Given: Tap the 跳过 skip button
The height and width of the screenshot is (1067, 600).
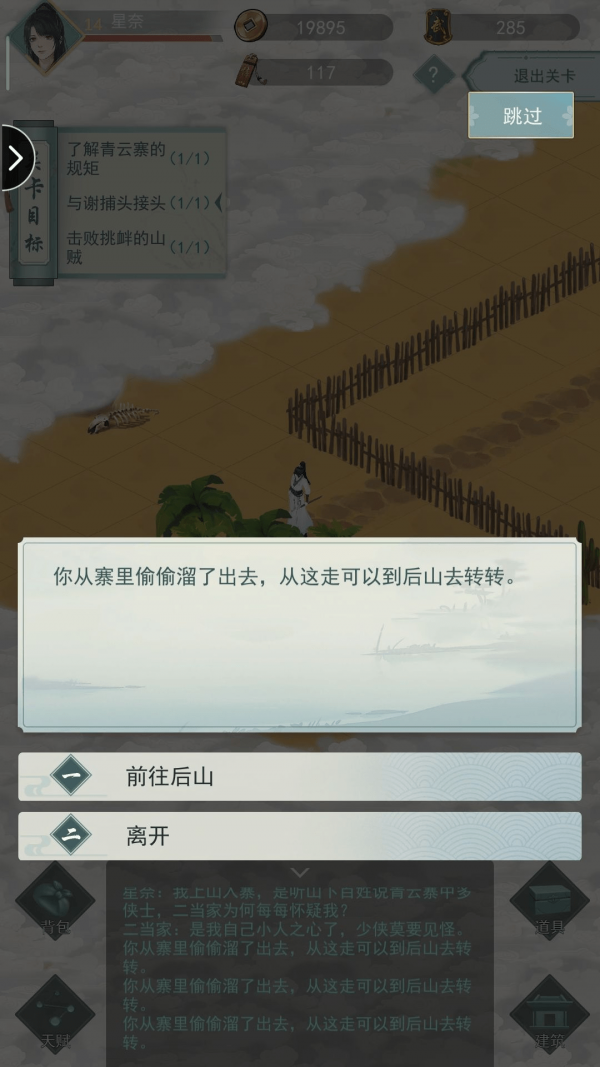Looking at the screenshot, I should tap(521, 116).
